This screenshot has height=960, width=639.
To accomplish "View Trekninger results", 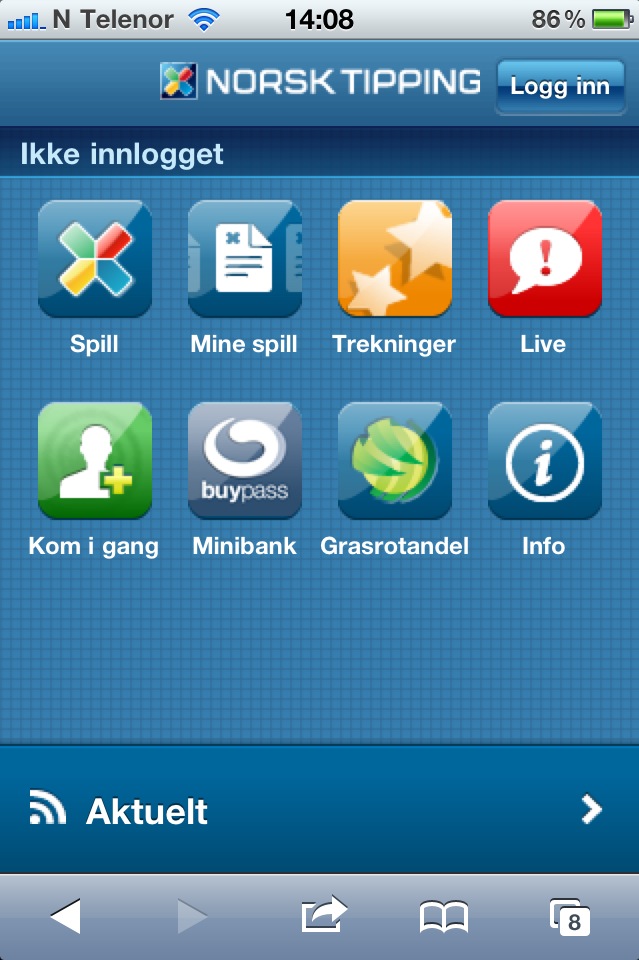I will [x=394, y=259].
